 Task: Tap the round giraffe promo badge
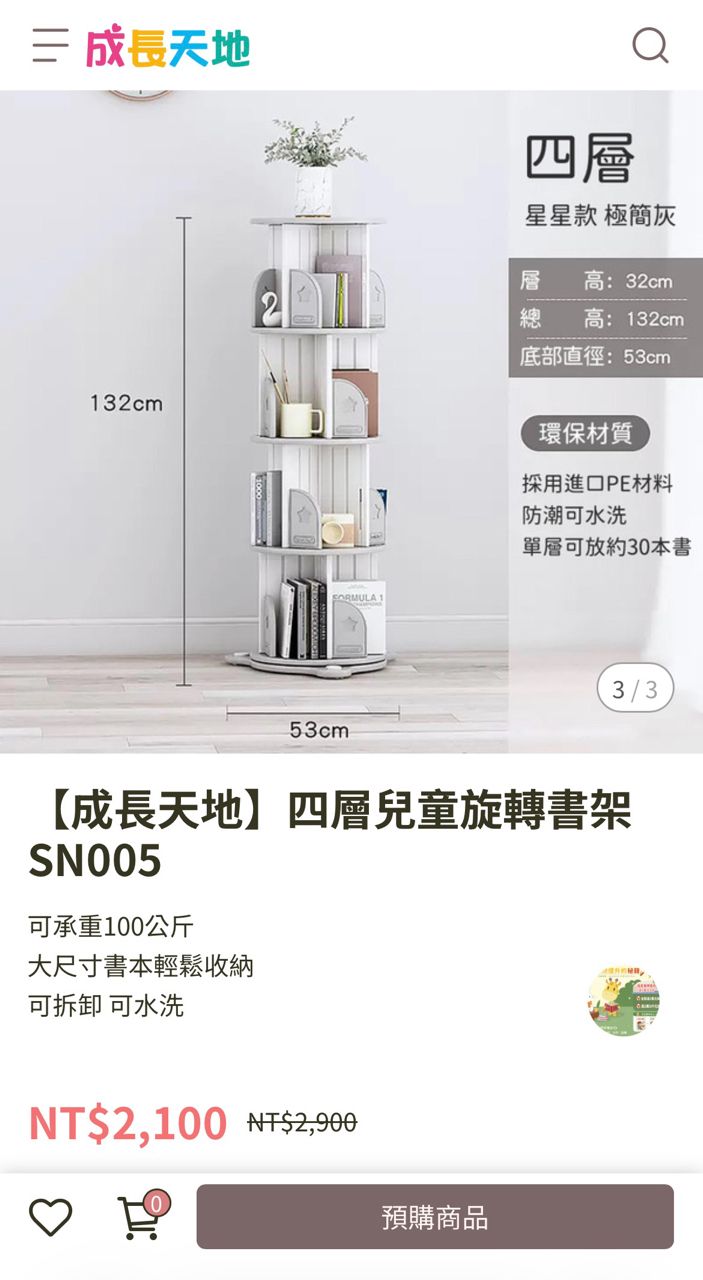click(x=623, y=1000)
